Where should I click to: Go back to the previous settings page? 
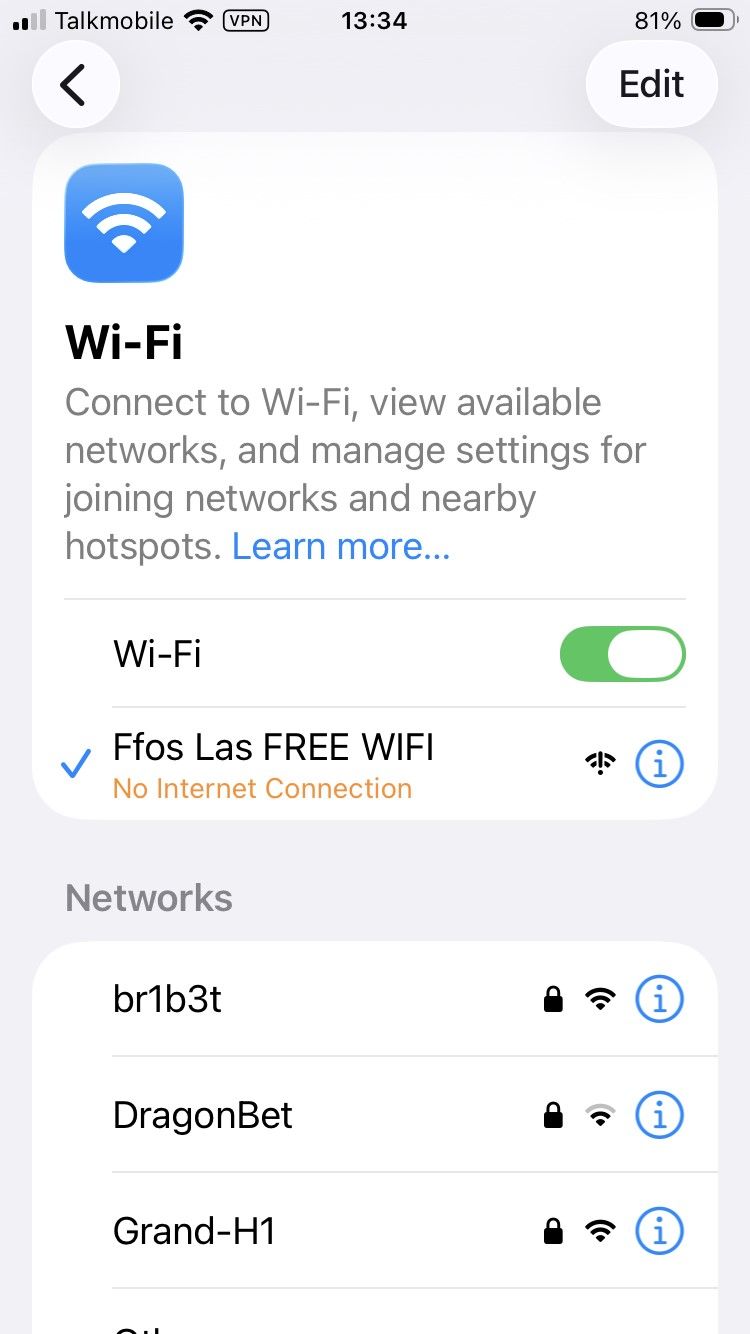click(75, 85)
